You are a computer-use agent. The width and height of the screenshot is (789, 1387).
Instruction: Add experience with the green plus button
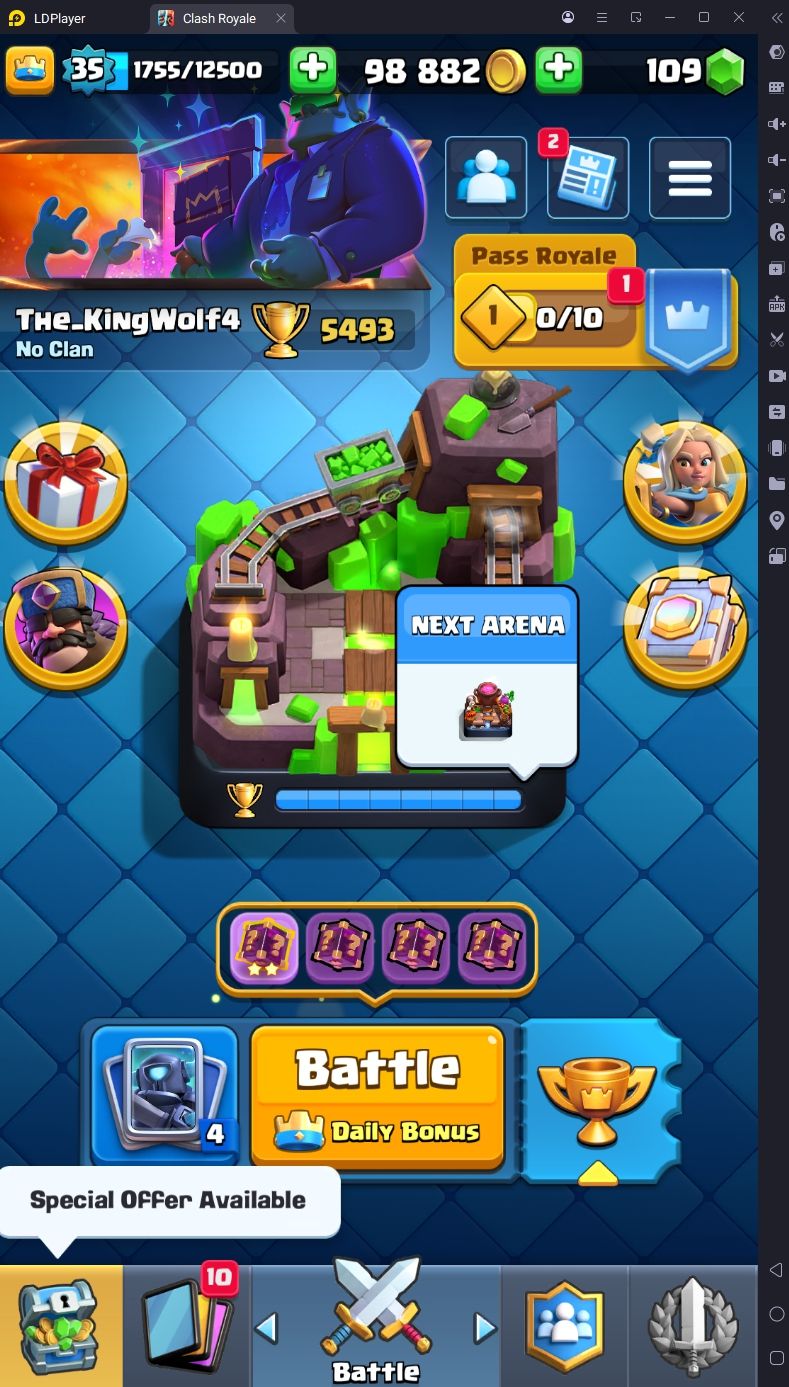(x=313, y=69)
